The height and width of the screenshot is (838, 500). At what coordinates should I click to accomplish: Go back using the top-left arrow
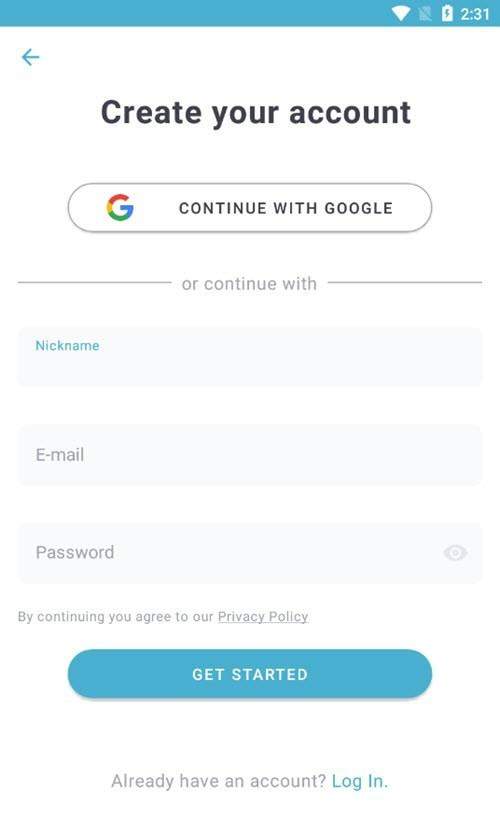(x=30, y=57)
